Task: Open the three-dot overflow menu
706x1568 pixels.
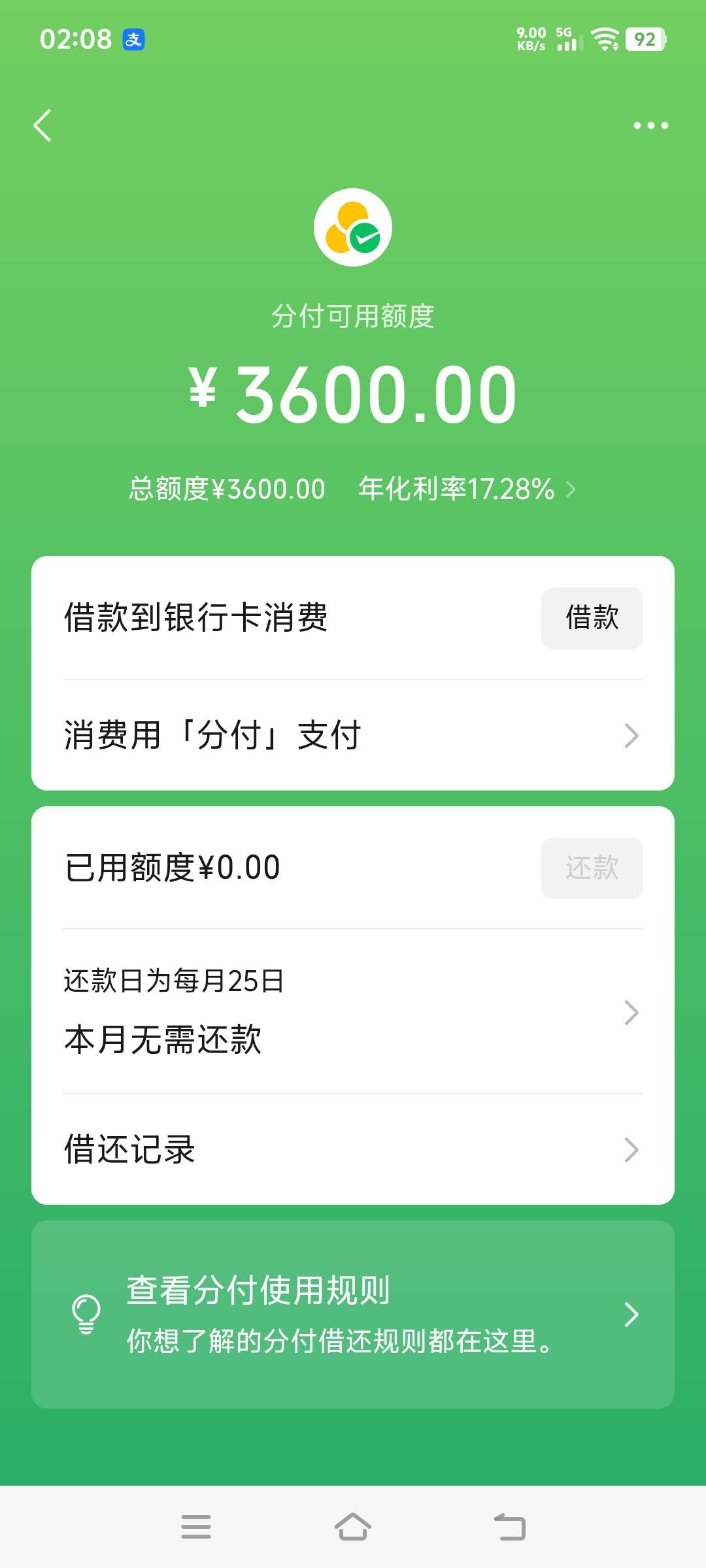Action: [x=650, y=125]
